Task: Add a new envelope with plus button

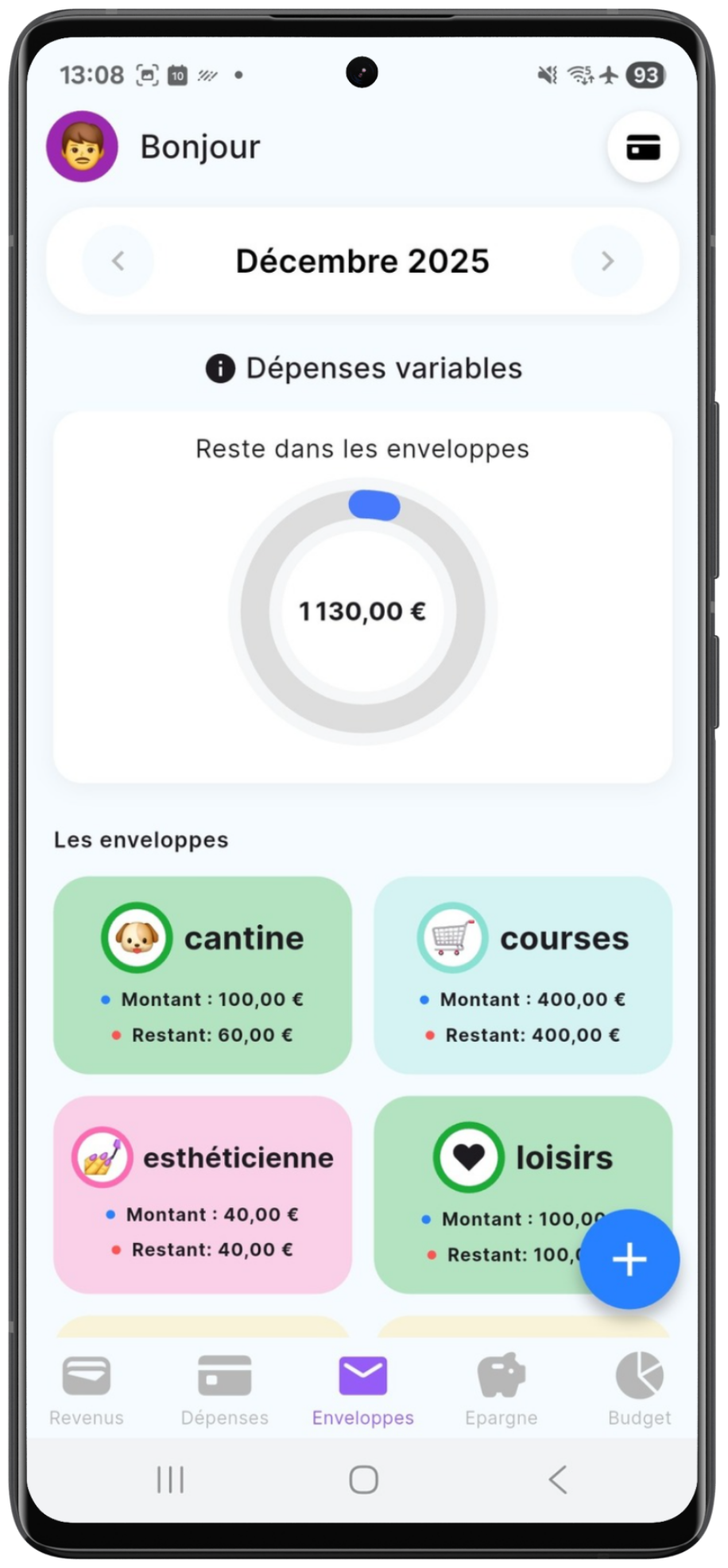Action: [629, 1259]
